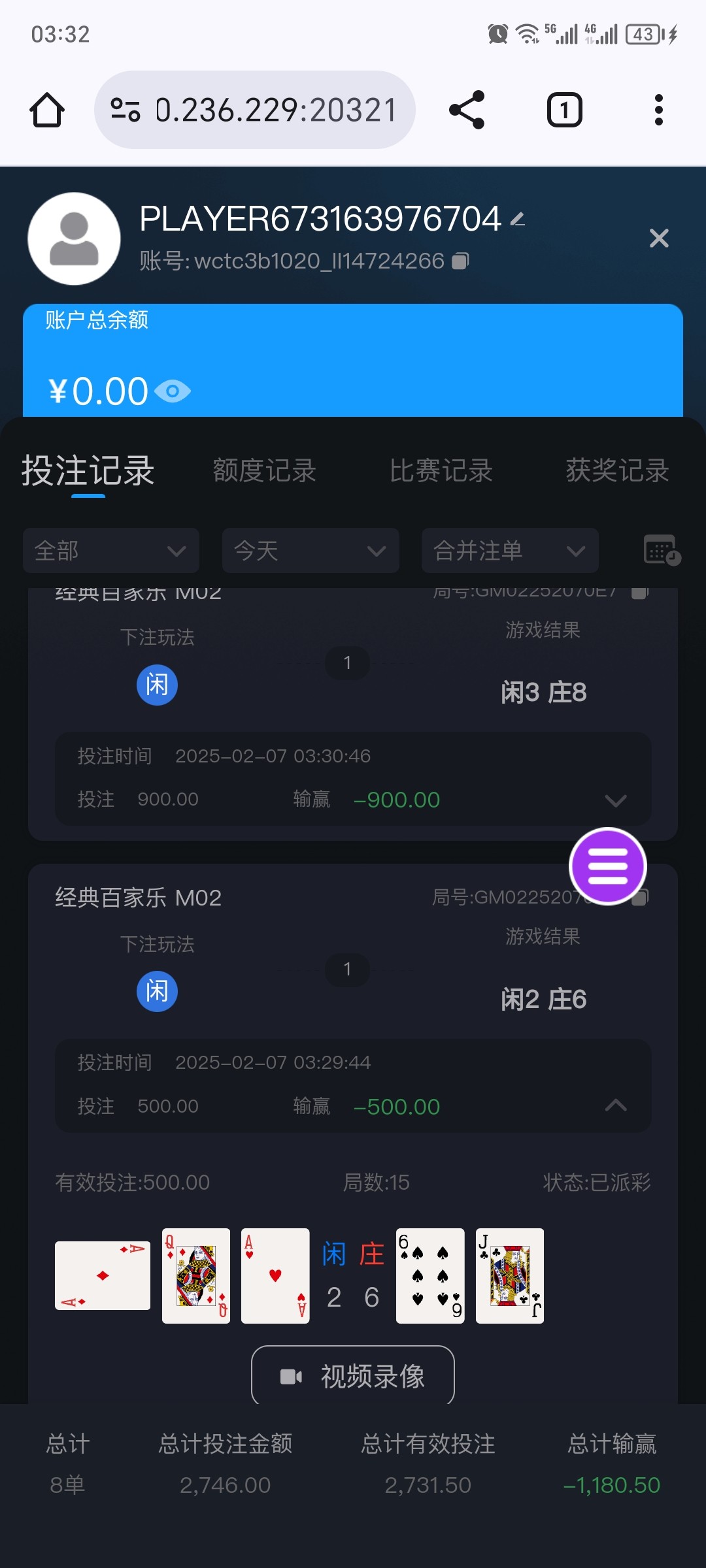Edit the player nickname with the pencil icon
The width and height of the screenshot is (706, 1568).
pyautogui.click(x=518, y=220)
